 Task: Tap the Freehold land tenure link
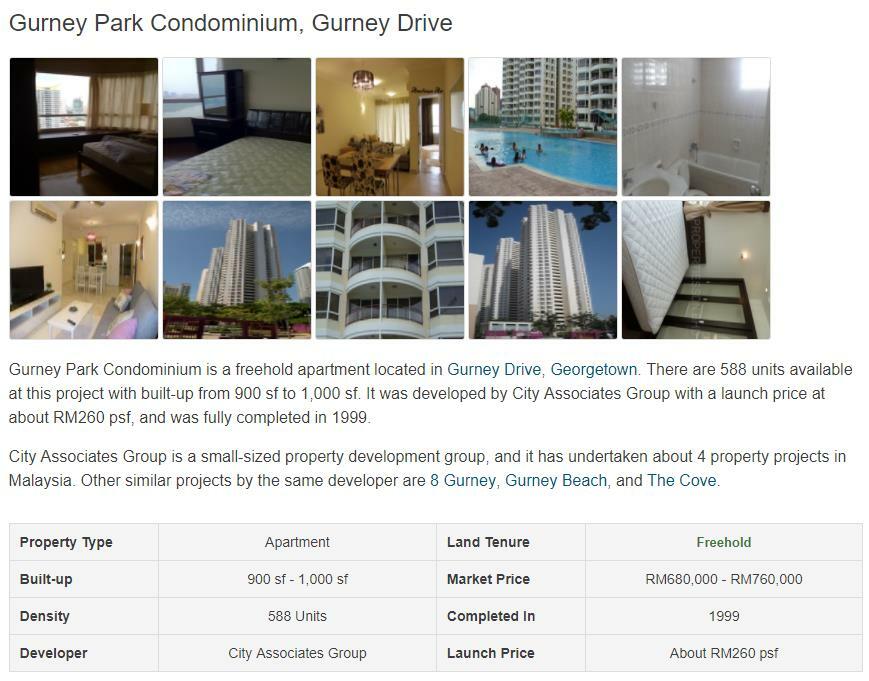click(723, 542)
